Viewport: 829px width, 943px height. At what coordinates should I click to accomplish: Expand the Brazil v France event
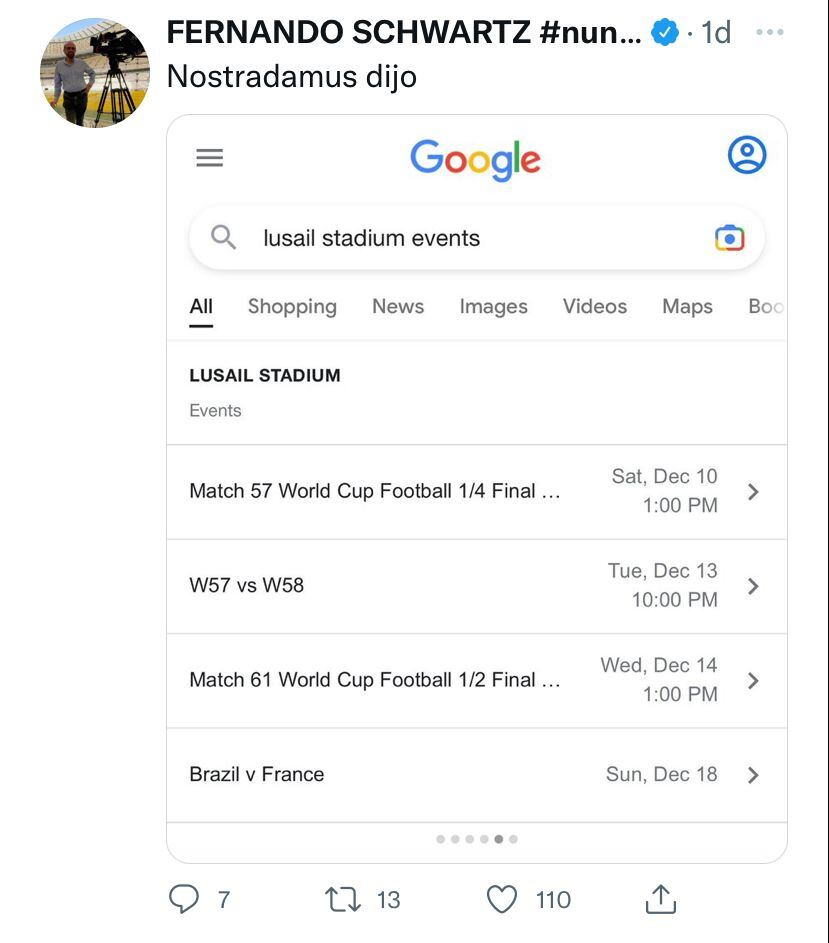click(753, 774)
